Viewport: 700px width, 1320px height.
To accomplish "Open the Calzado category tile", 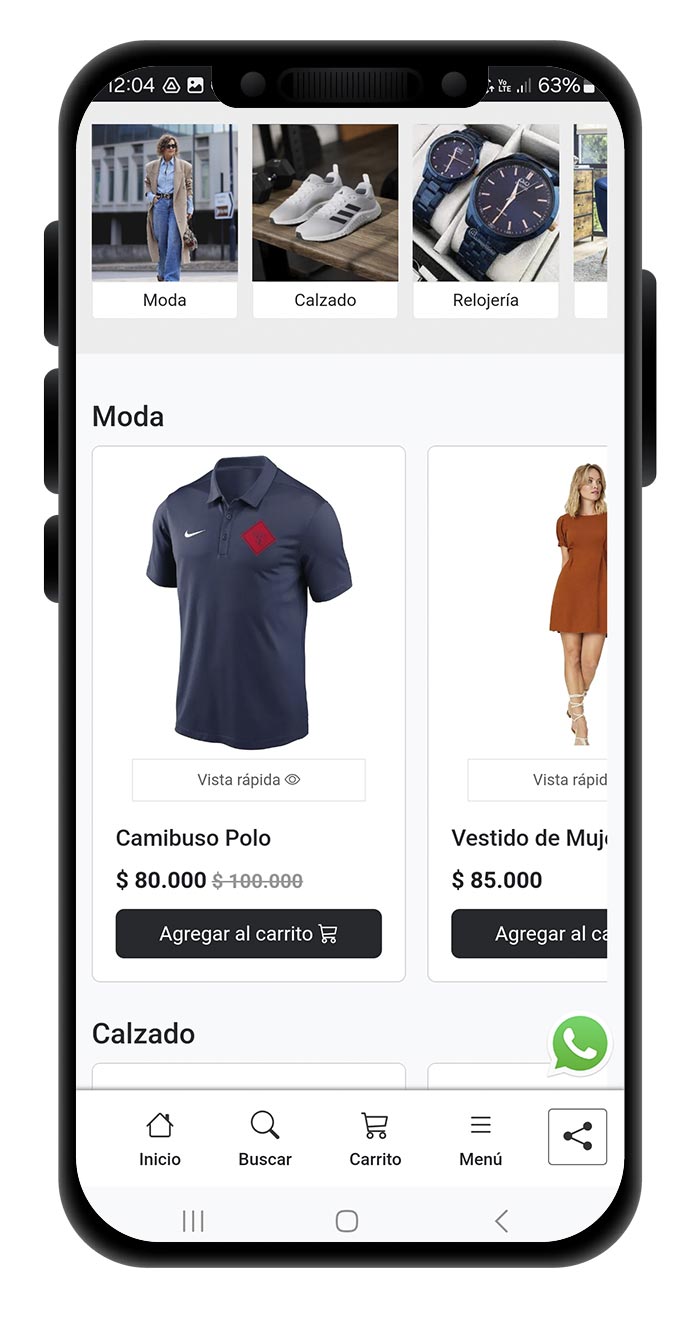I will click(x=325, y=220).
